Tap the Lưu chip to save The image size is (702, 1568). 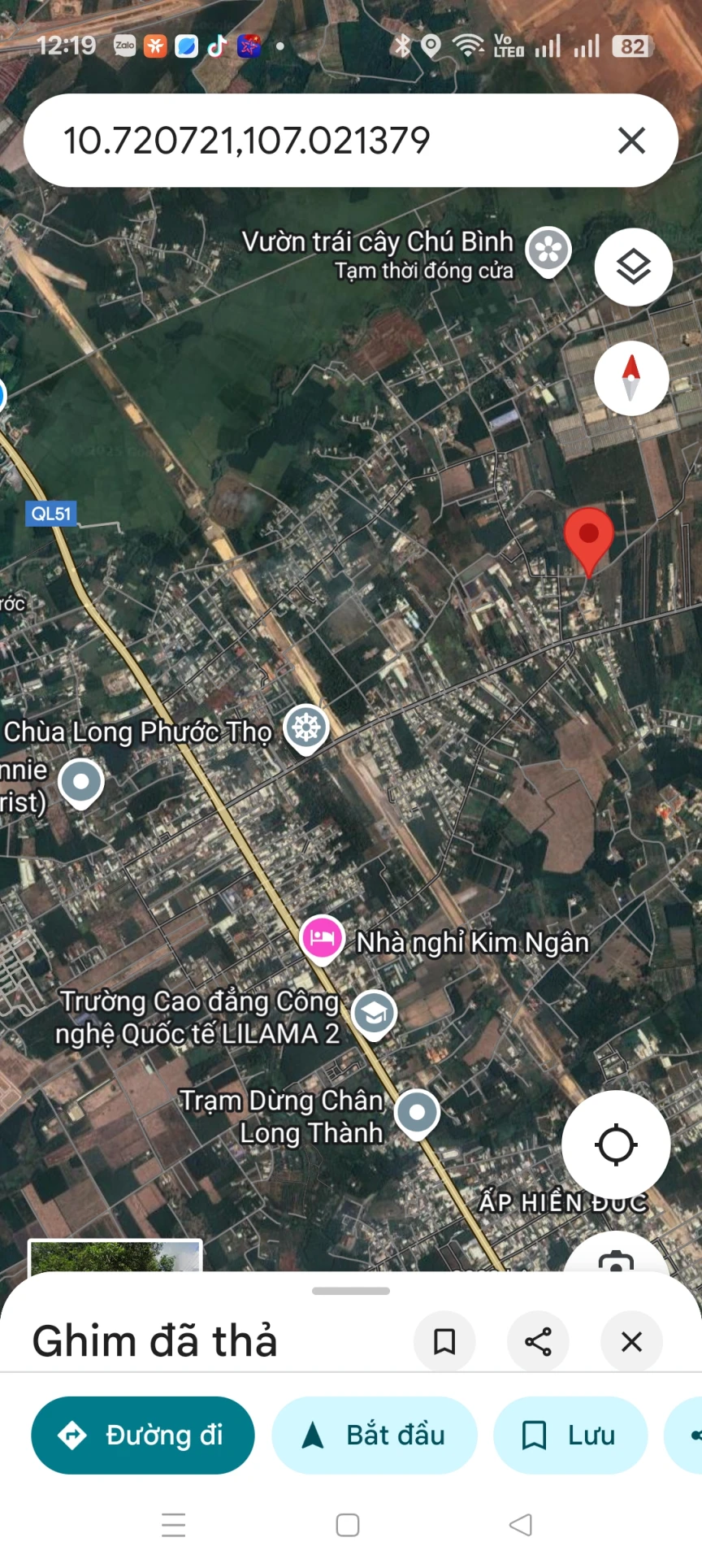click(570, 1436)
